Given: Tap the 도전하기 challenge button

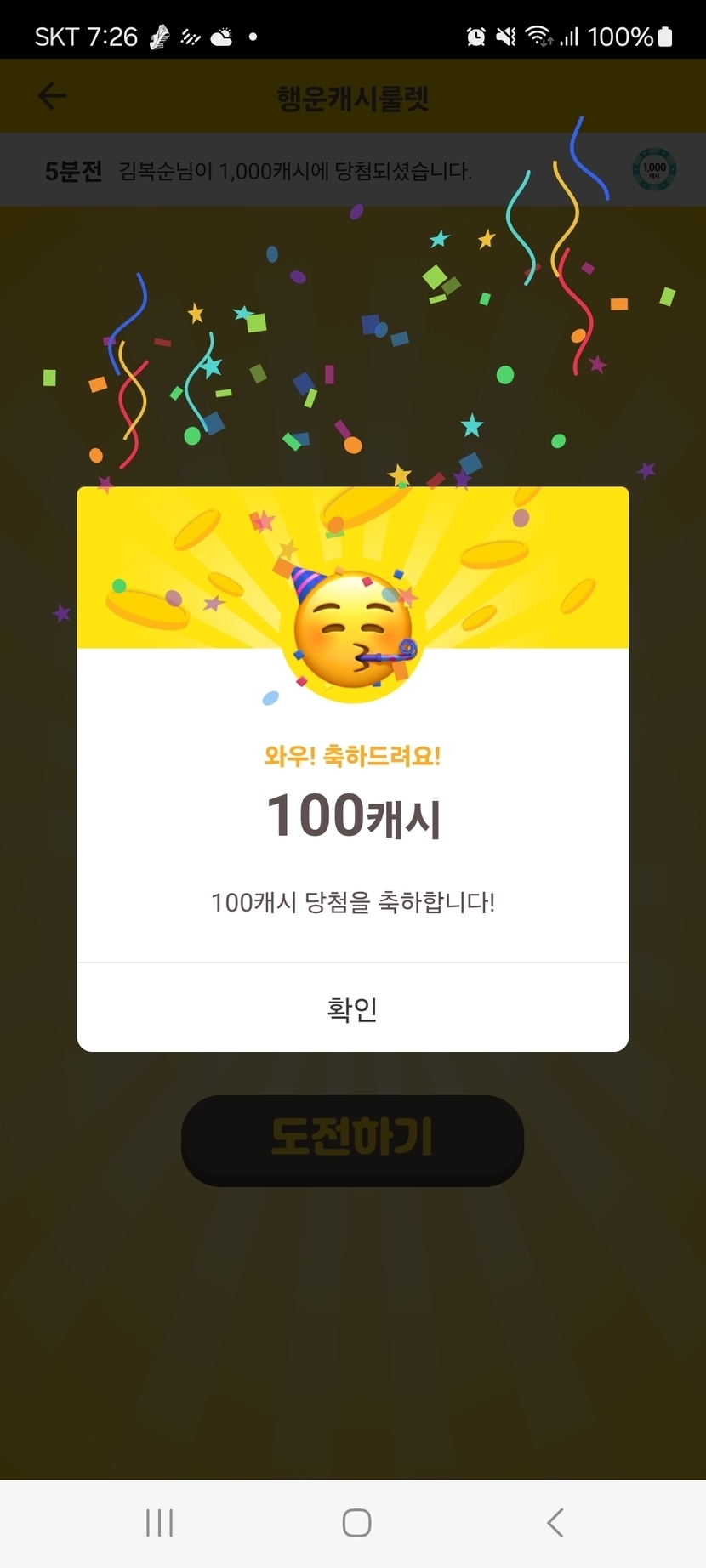Looking at the screenshot, I should (352, 1139).
